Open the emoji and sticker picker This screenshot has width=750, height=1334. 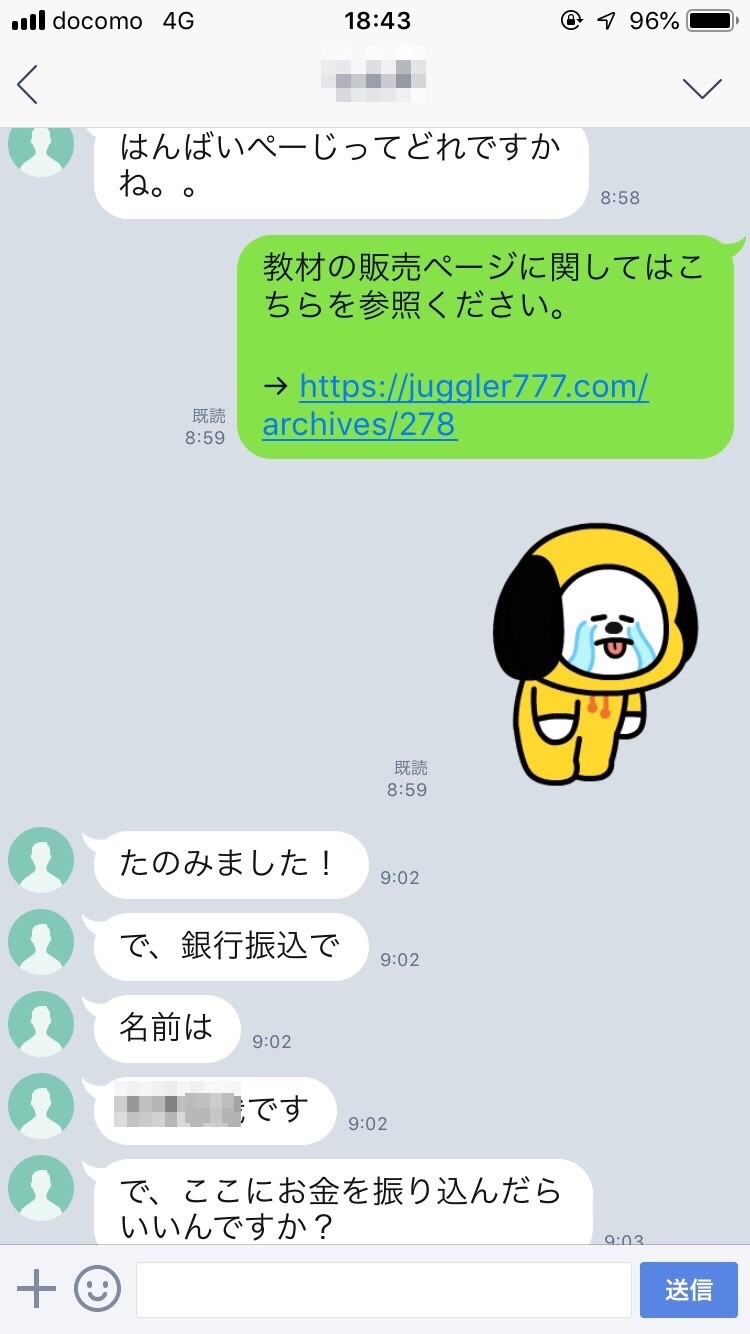coord(98,1289)
